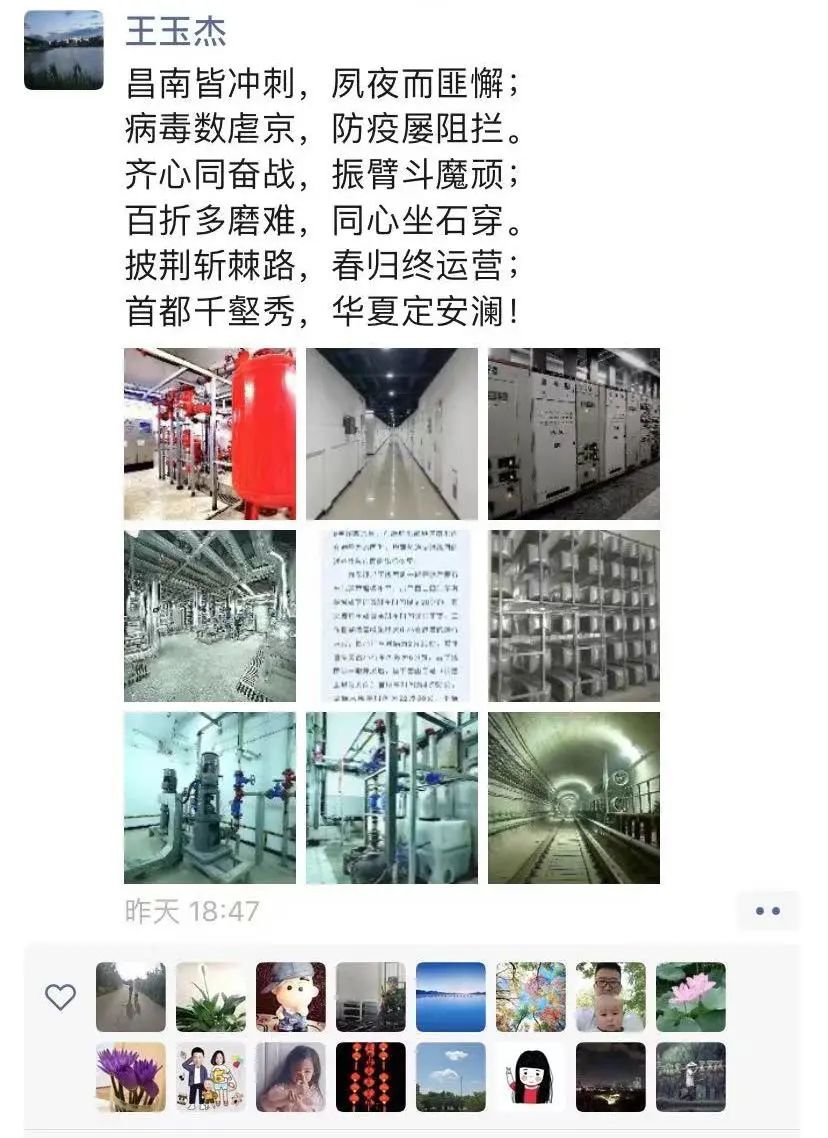
Task: Open the liker with purple flowers avatar
Action: (x=131, y=1077)
